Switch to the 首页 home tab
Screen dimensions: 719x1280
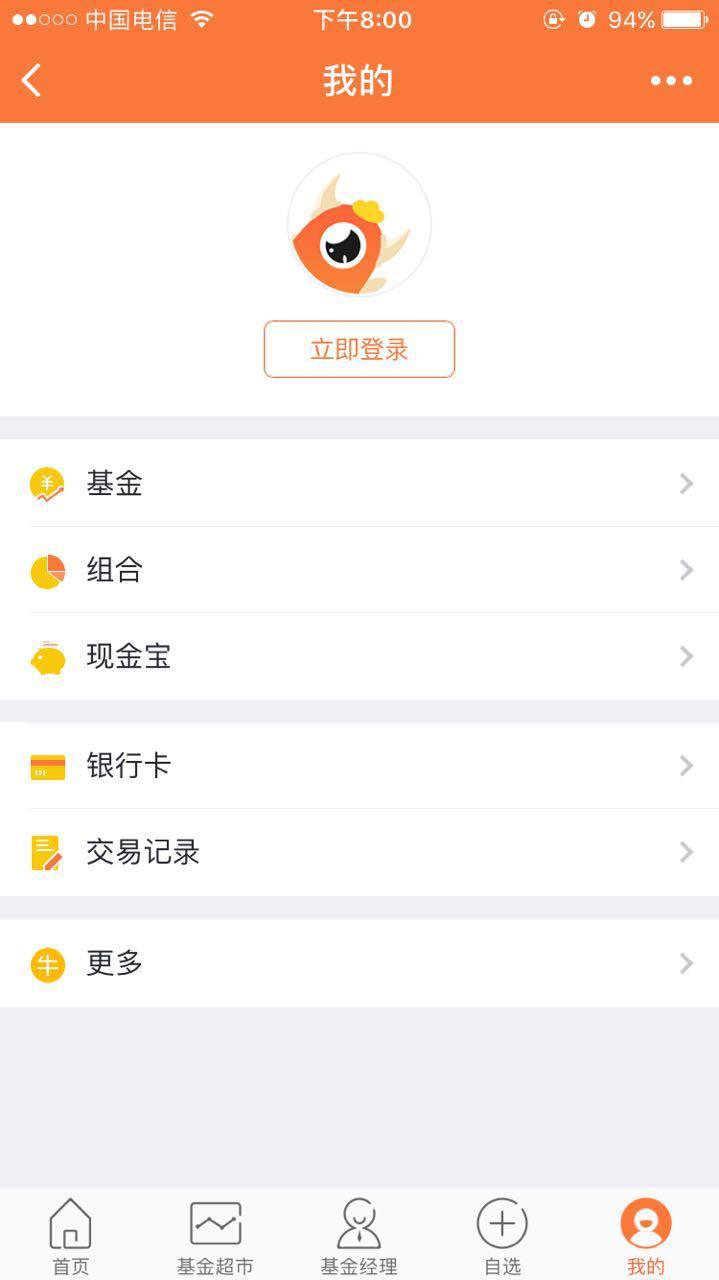[70, 1236]
